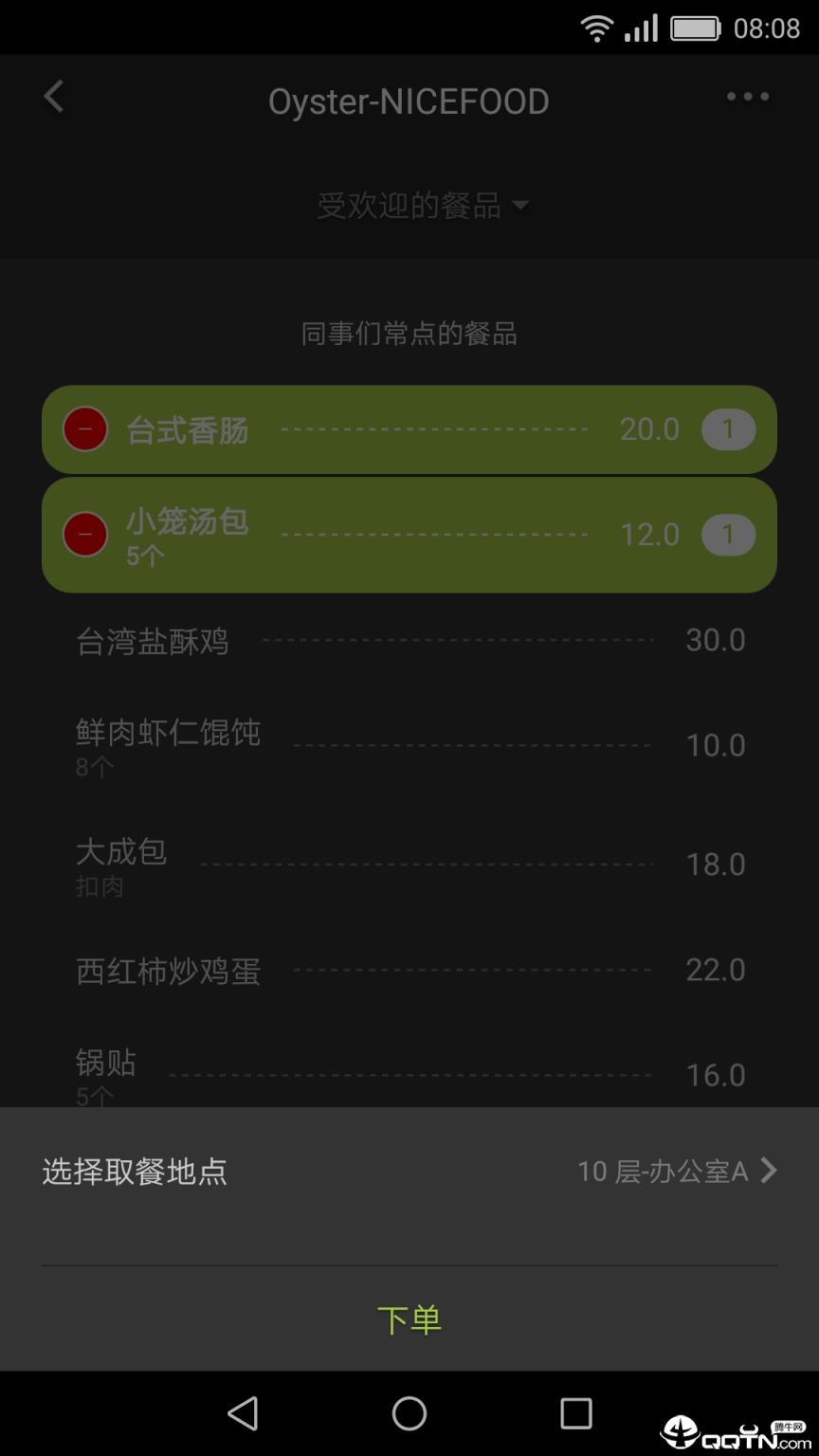Image resolution: width=819 pixels, height=1456 pixels.
Task: Open 选择取餐地点 settings row
Action: [x=133, y=1173]
